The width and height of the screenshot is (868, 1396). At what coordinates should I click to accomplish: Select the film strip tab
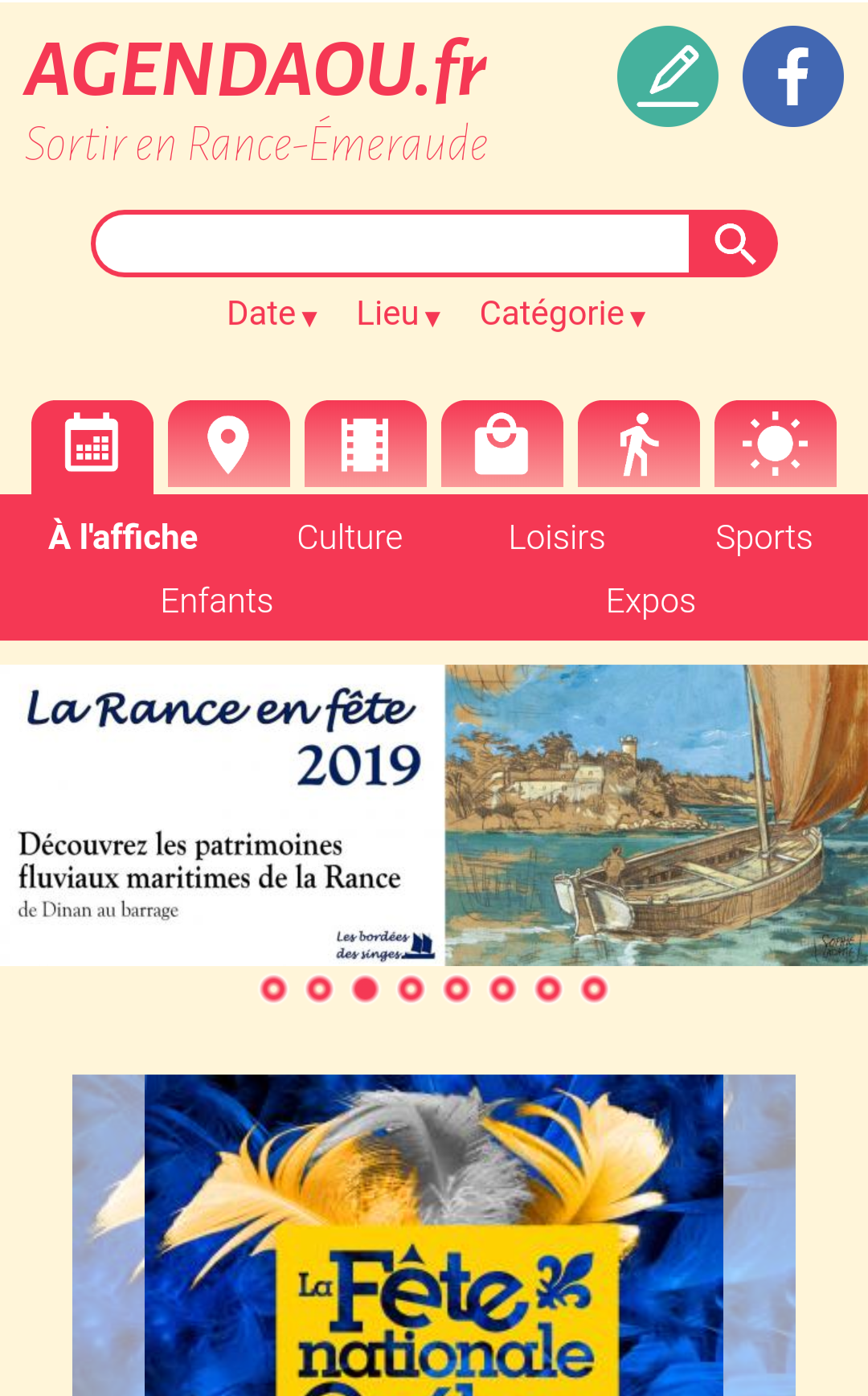pyautogui.click(x=366, y=444)
